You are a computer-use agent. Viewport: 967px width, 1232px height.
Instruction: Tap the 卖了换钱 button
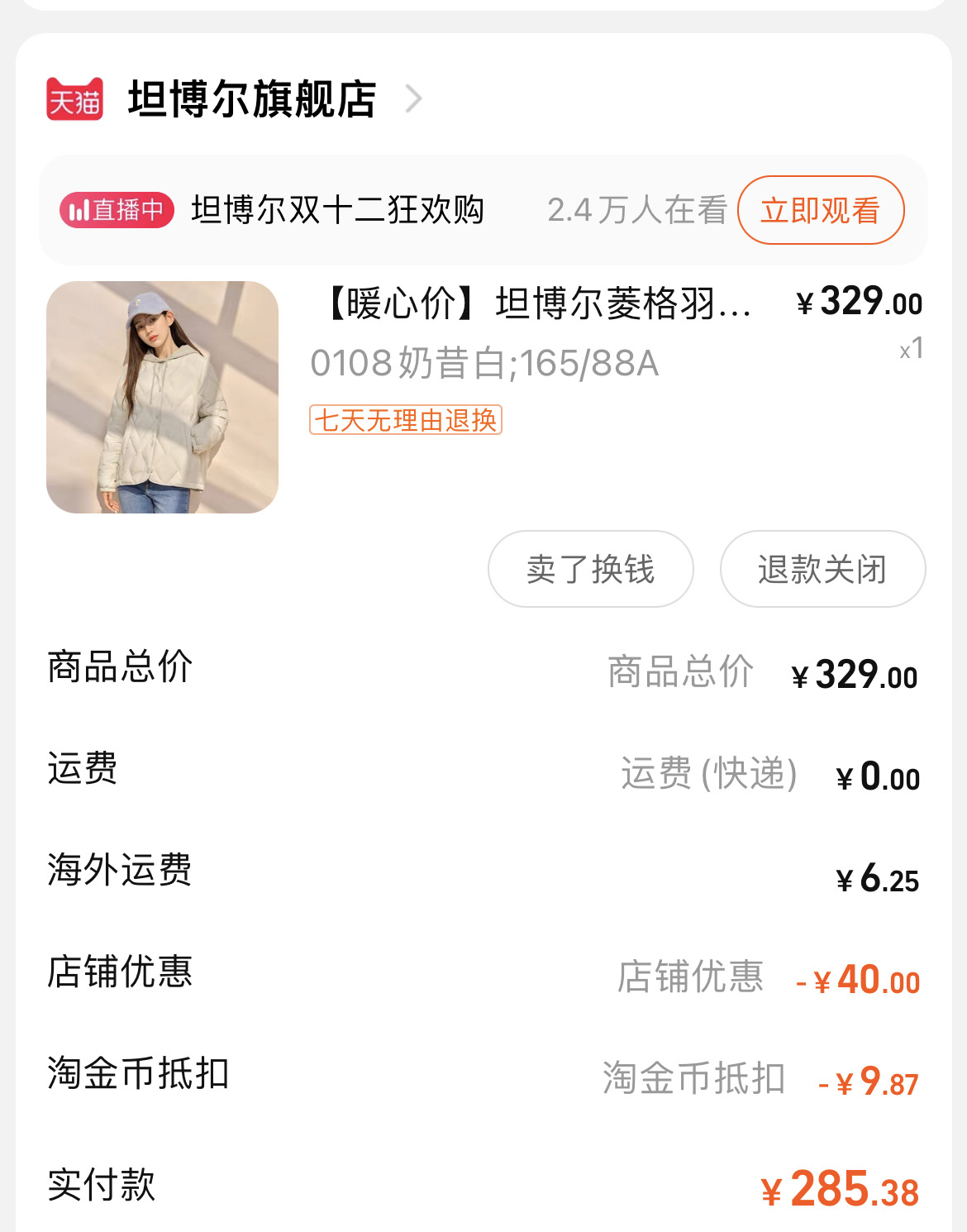pyautogui.click(x=590, y=569)
